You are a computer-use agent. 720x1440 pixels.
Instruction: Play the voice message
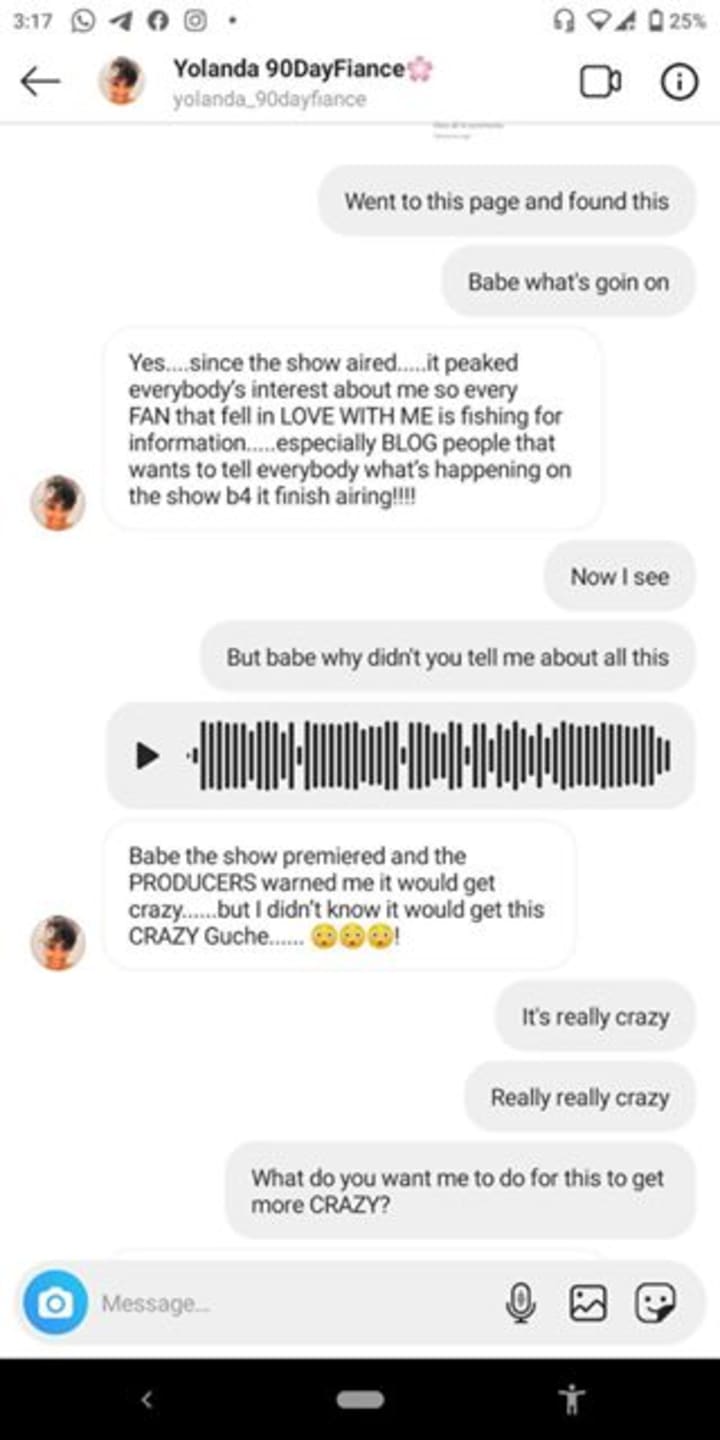148,755
